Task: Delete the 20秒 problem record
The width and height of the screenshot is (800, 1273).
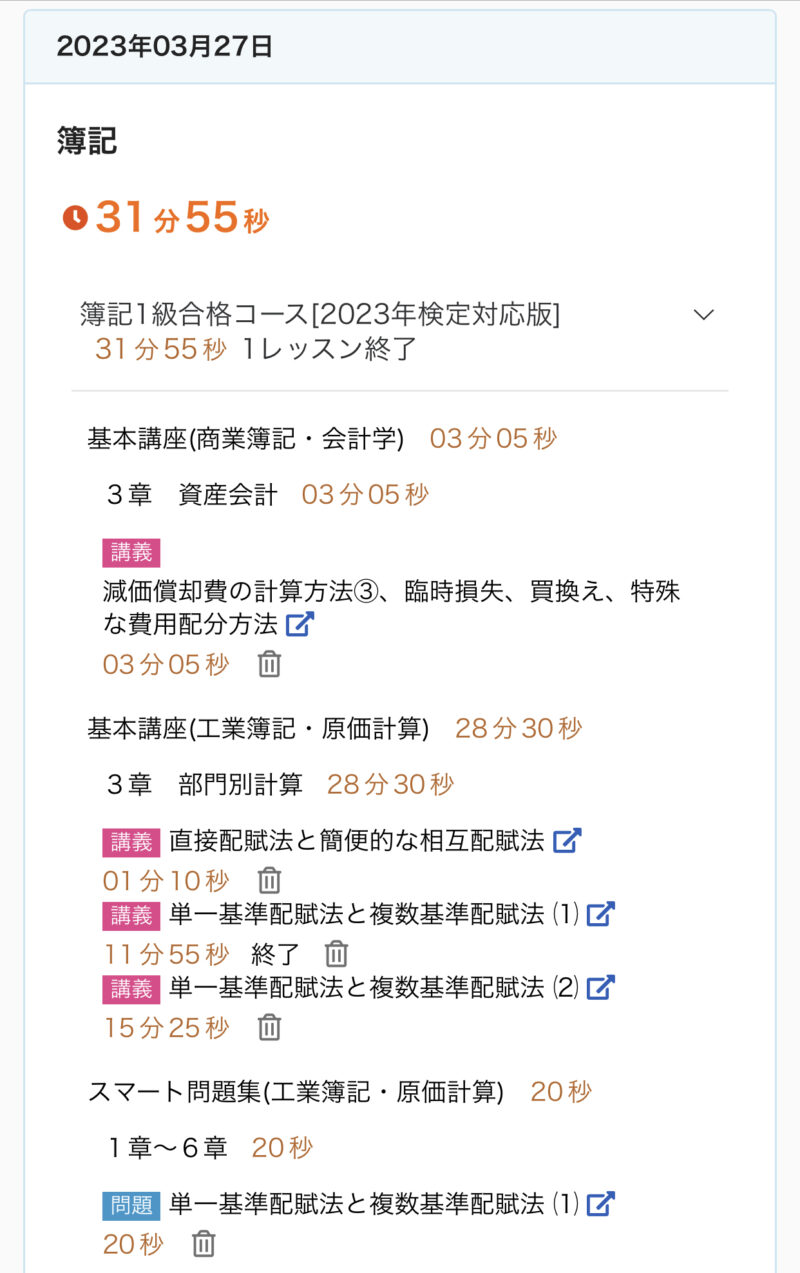Action: tap(204, 1244)
